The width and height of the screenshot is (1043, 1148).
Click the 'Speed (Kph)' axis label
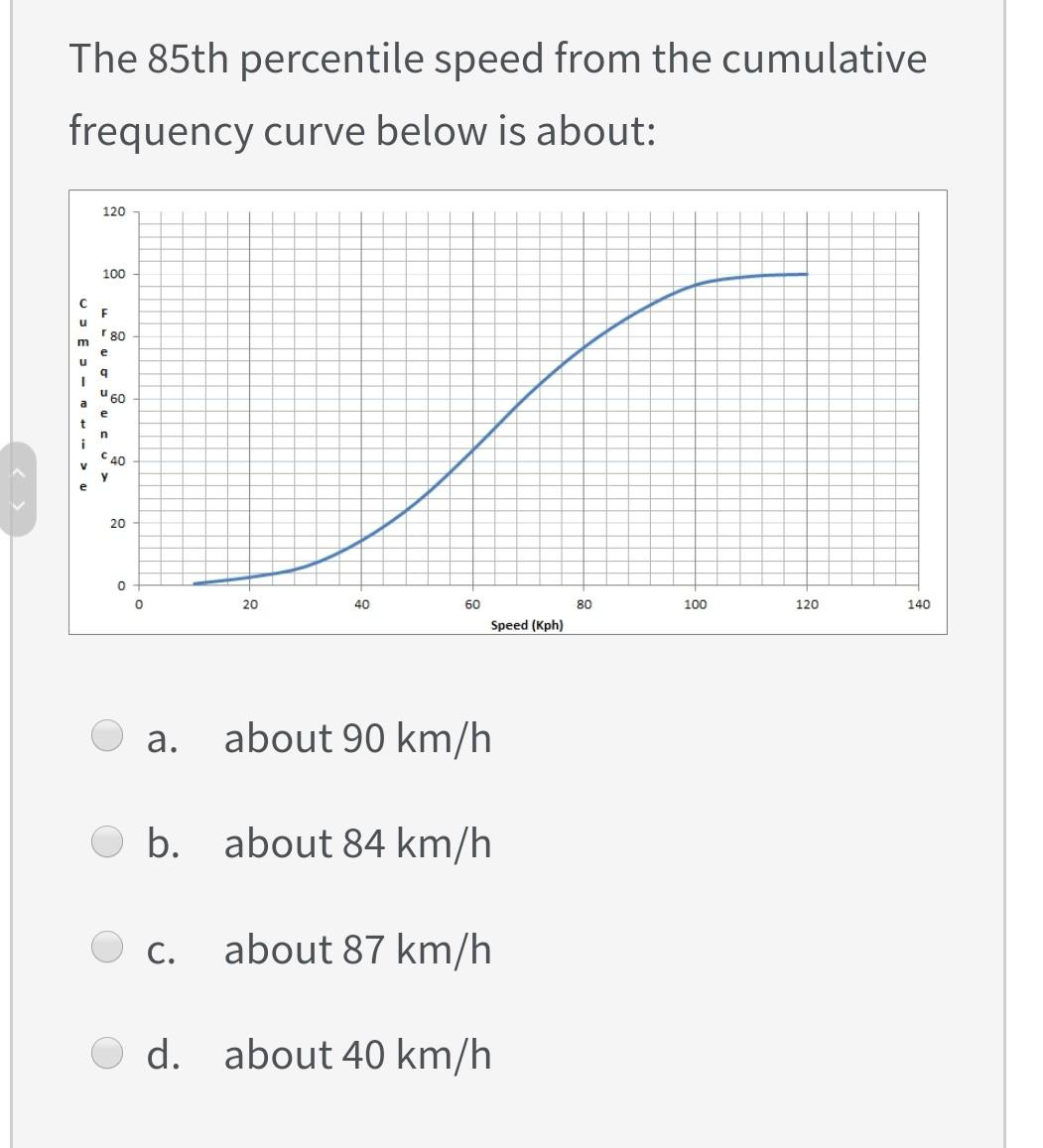pos(527,625)
